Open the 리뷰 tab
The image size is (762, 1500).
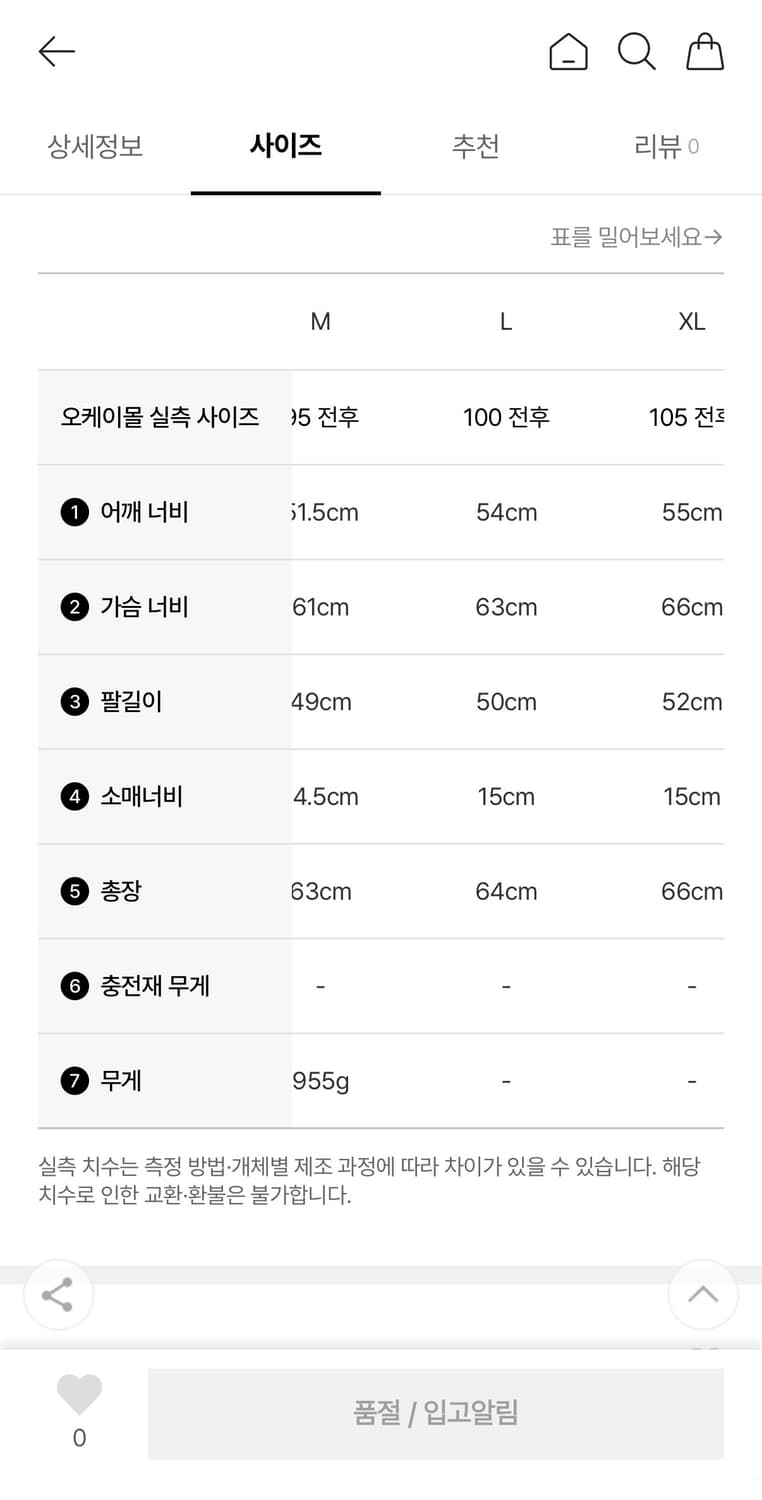tap(665, 146)
